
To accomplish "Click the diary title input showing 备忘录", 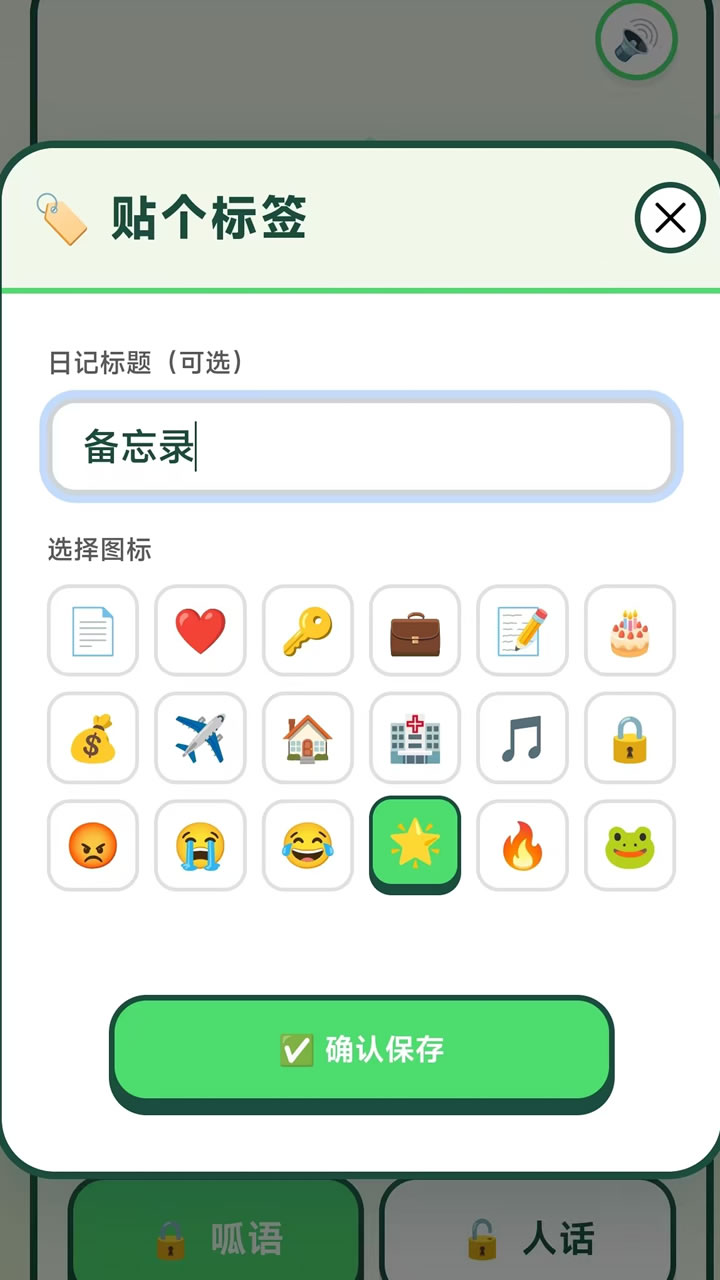I will click(360, 447).
